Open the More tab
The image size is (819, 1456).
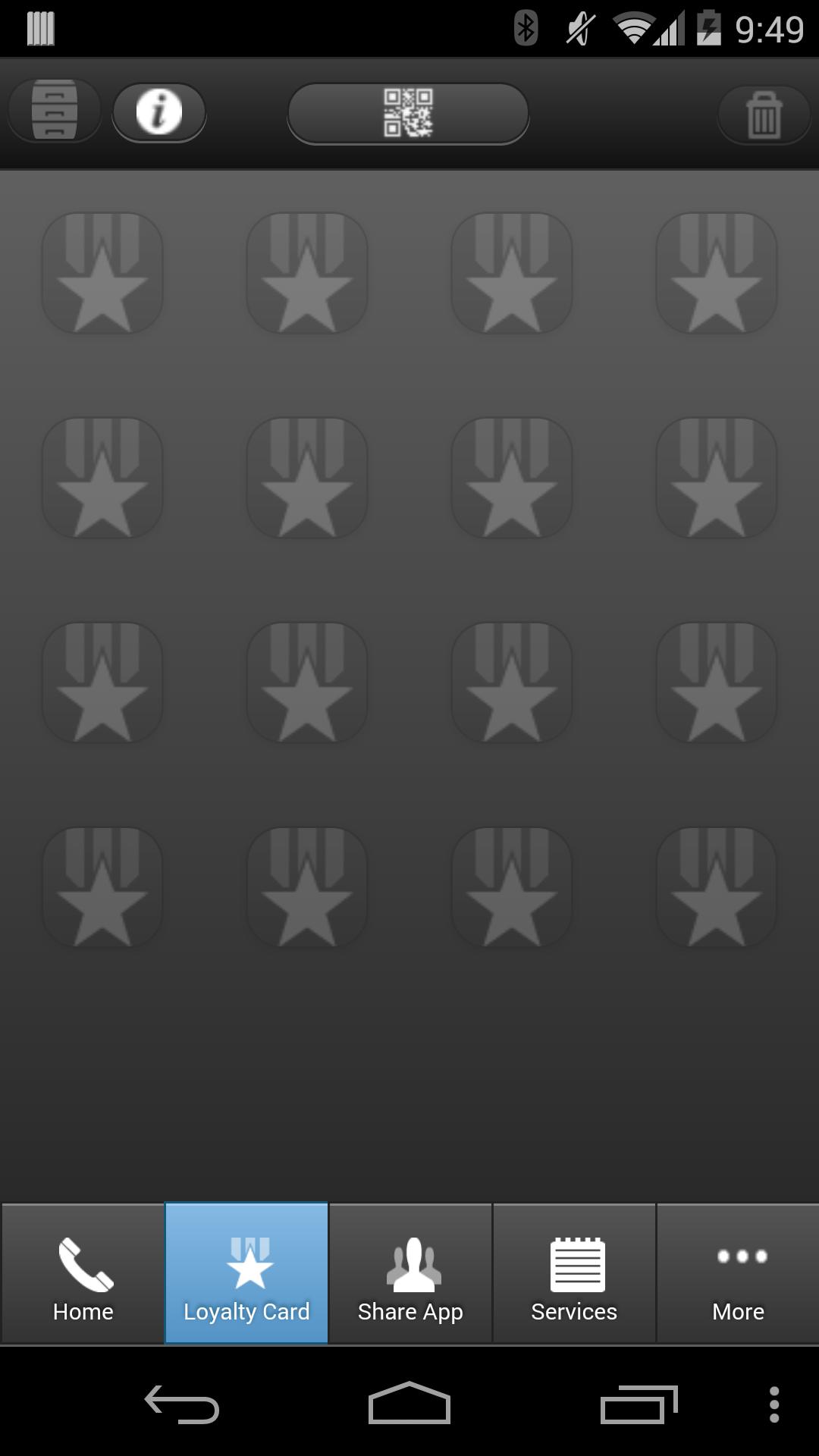(x=738, y=1274)
